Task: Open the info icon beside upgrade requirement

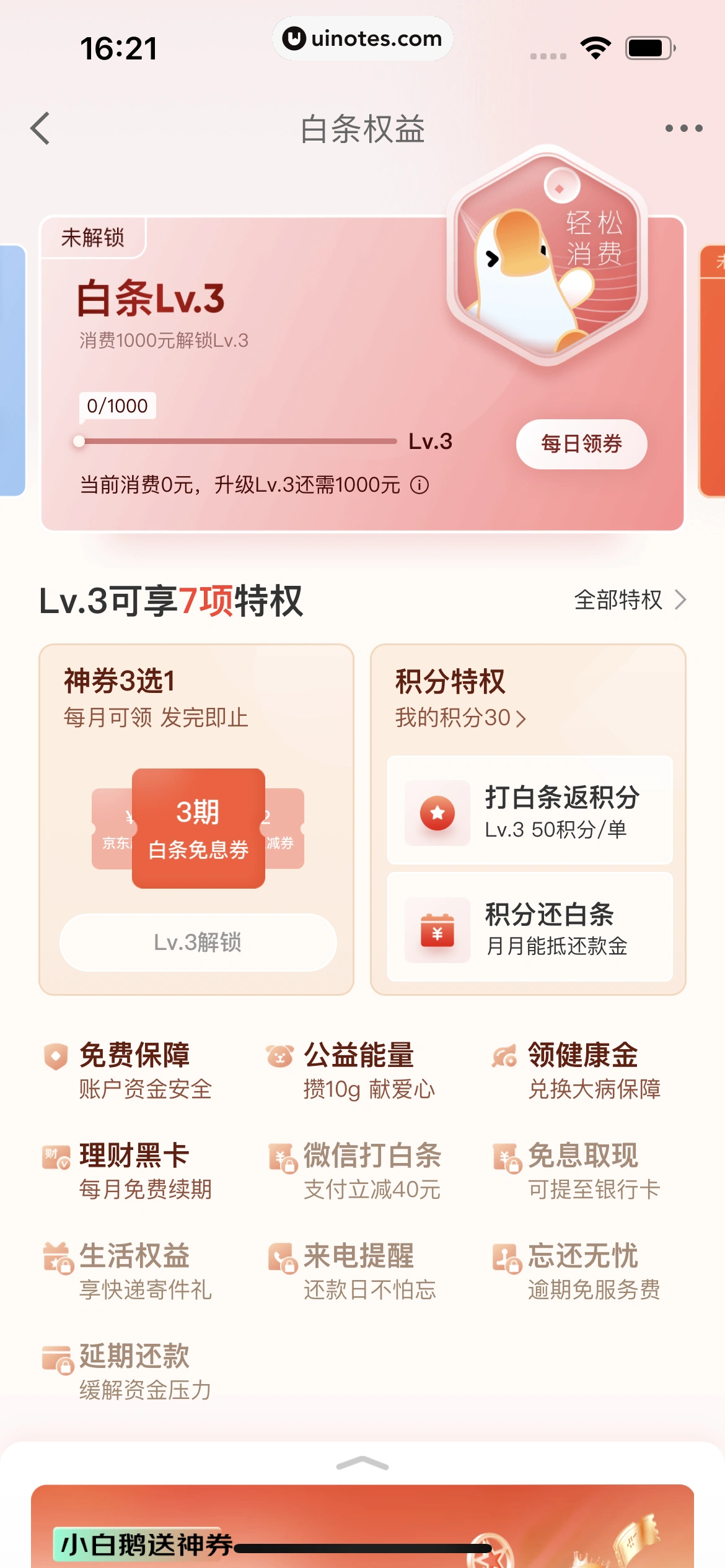Action: click(x=420, y=485)
